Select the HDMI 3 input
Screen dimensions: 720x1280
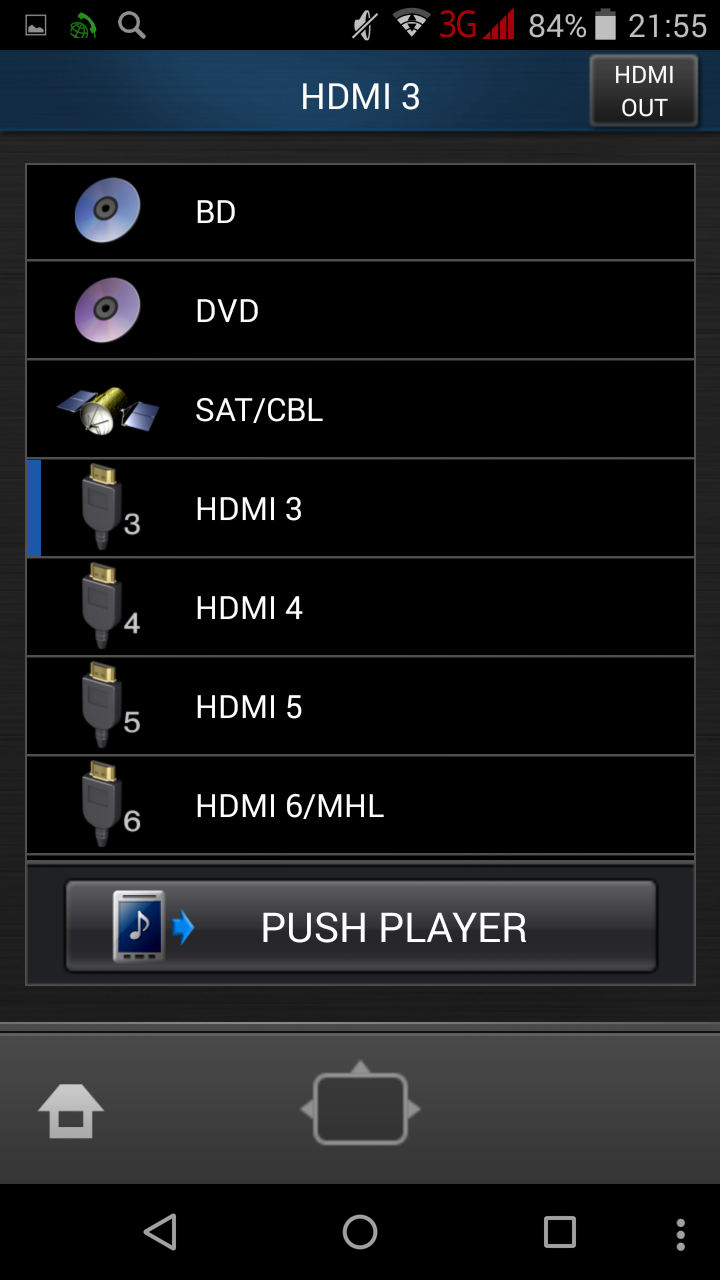coord(360,509)
